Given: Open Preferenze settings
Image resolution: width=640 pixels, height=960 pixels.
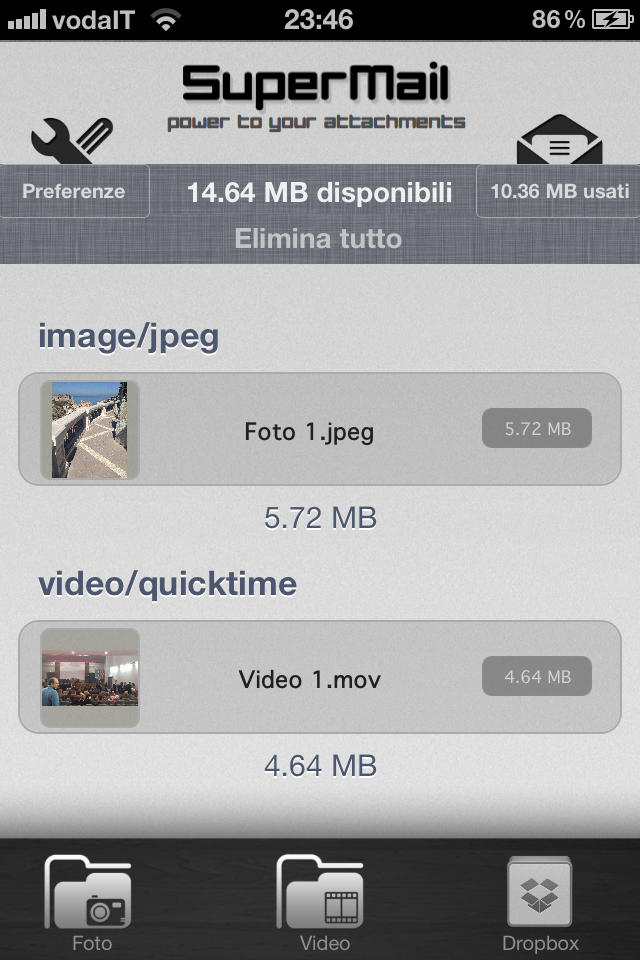Looking at the screenshot, I should (74, 191).
